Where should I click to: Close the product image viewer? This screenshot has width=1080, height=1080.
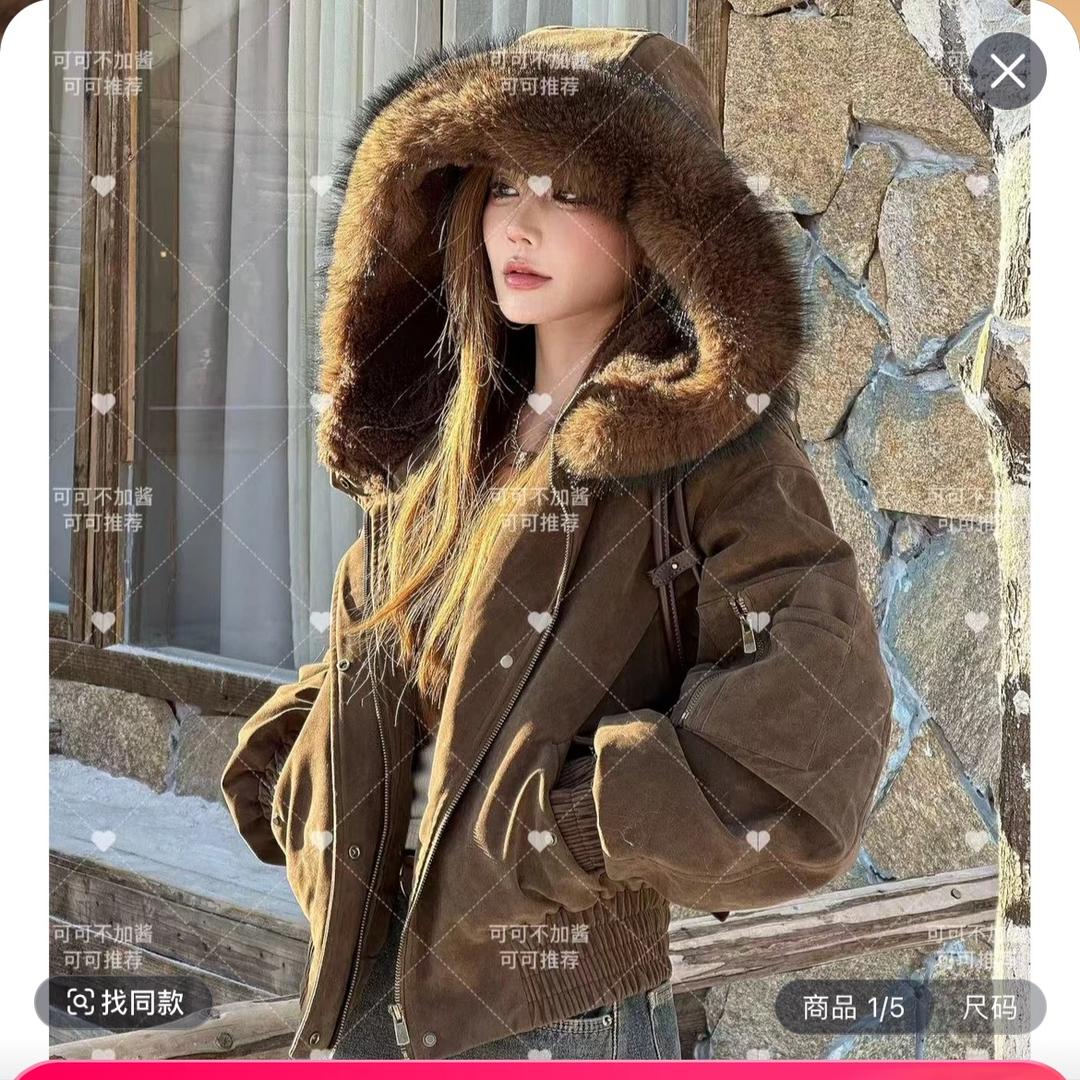pyautogui.click(x=1007, y=71)
